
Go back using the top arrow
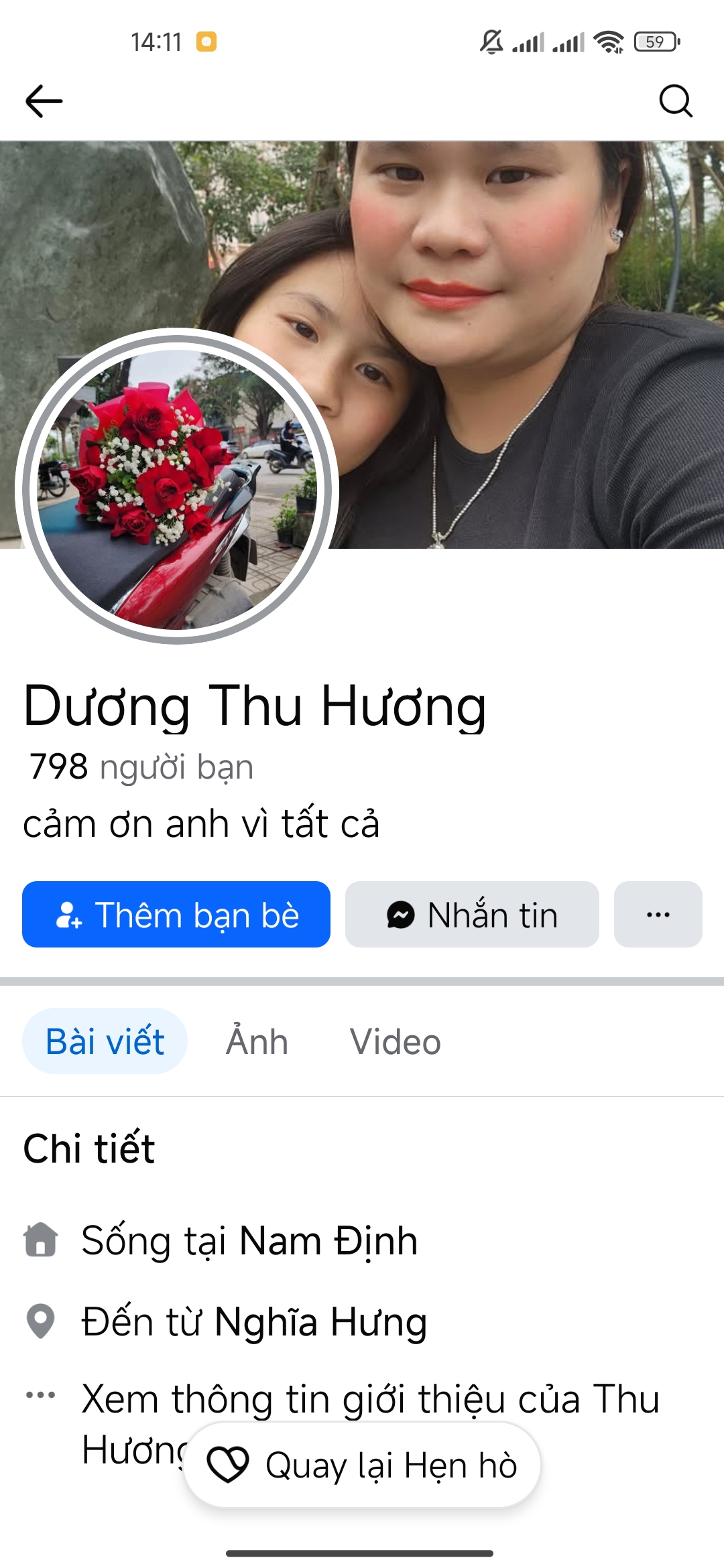44,101
